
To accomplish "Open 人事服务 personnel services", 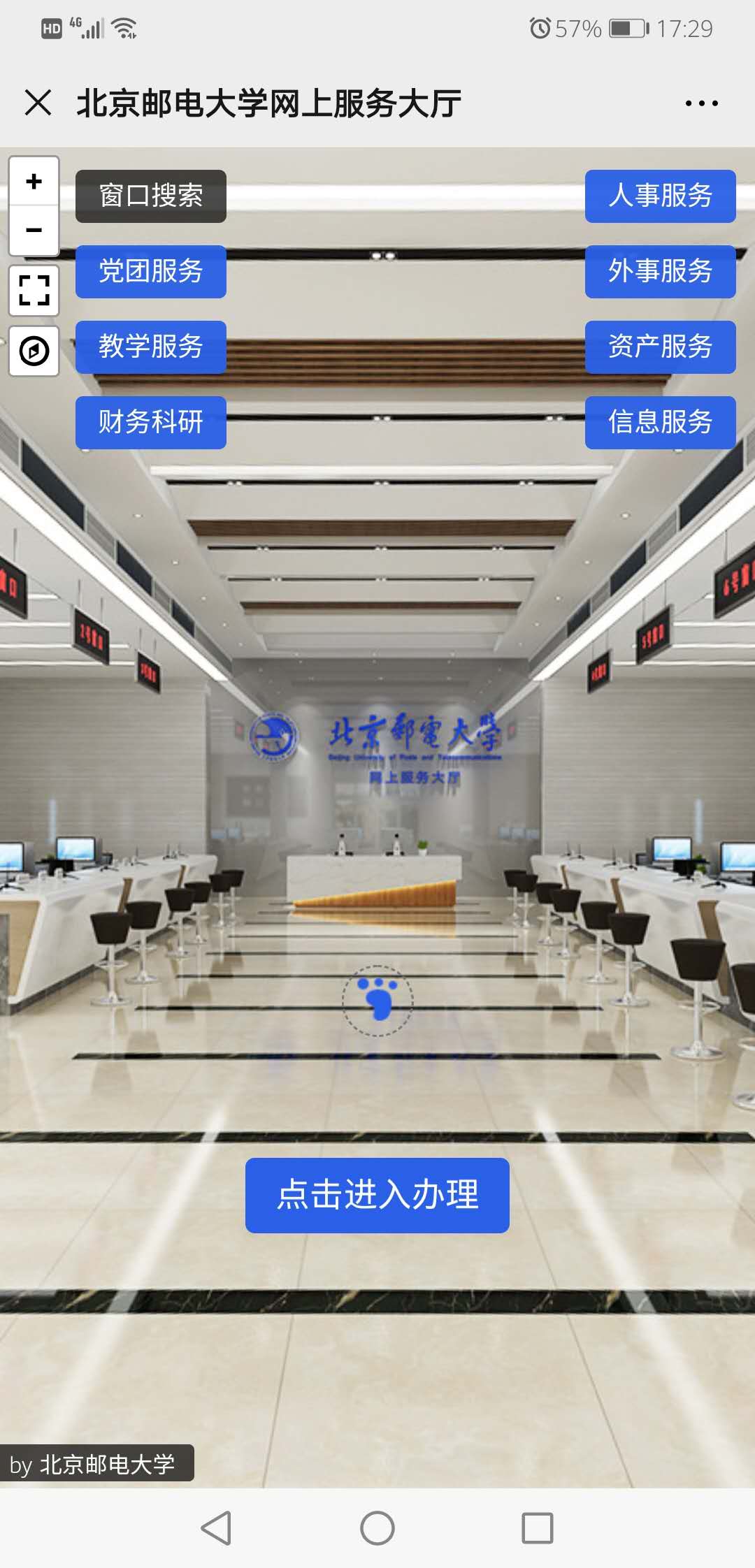I will coord(660,196).
